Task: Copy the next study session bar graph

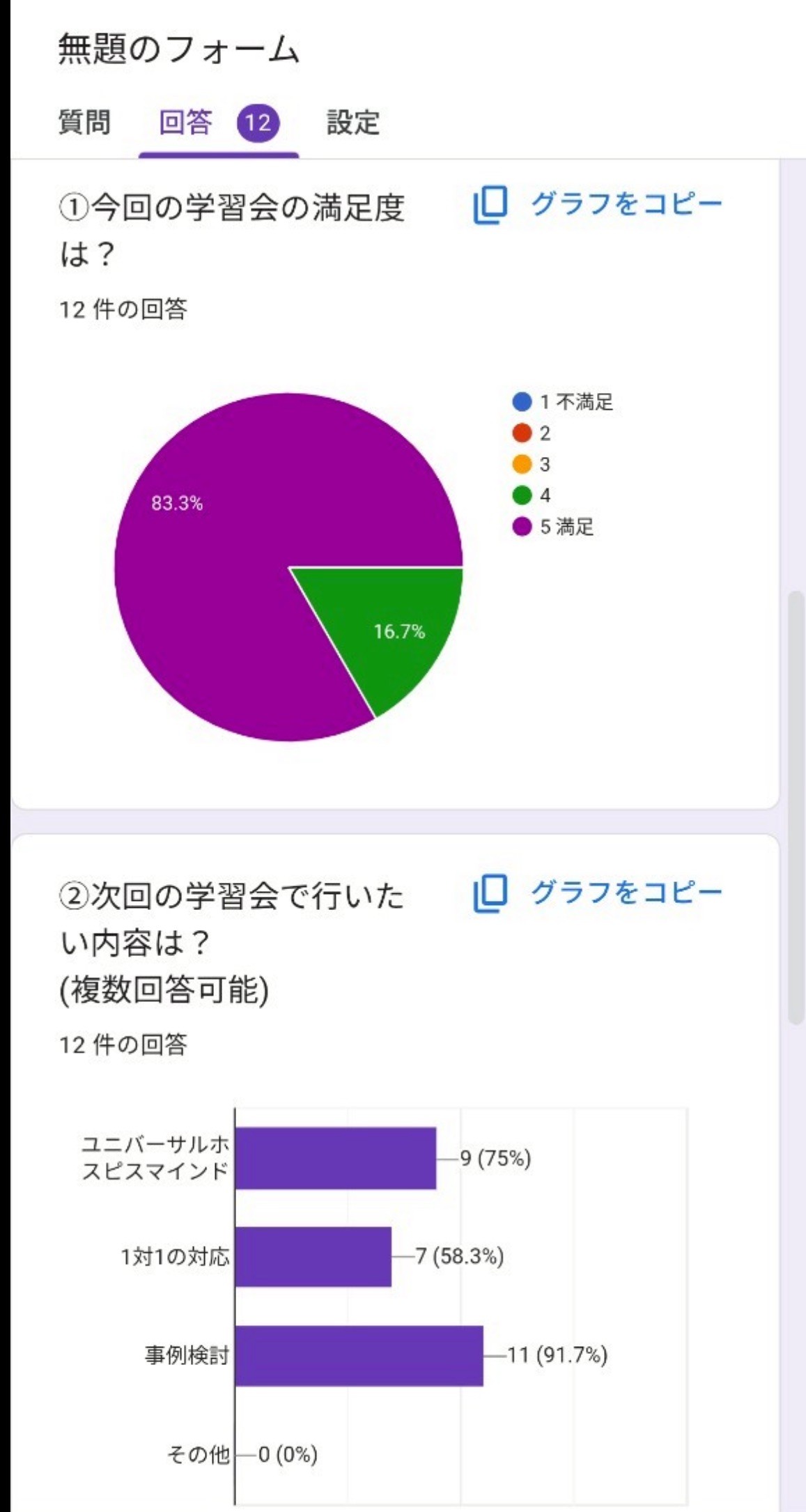Action: coord(598,892)
